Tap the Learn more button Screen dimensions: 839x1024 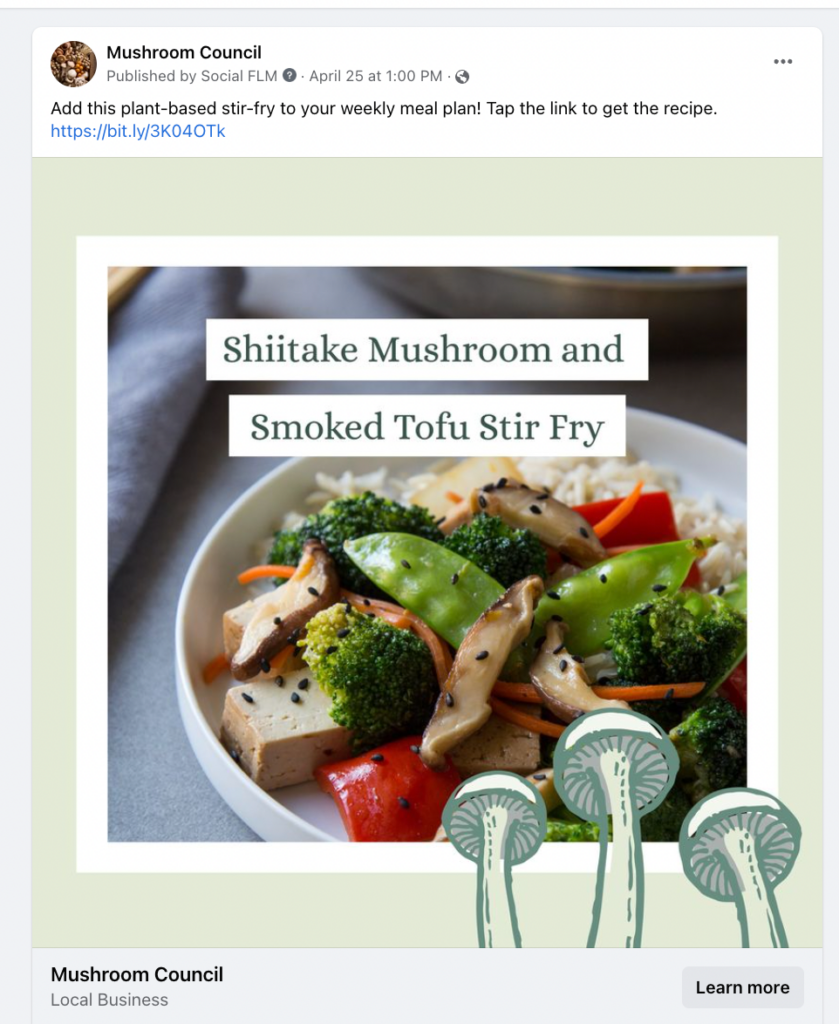(742, 987)
